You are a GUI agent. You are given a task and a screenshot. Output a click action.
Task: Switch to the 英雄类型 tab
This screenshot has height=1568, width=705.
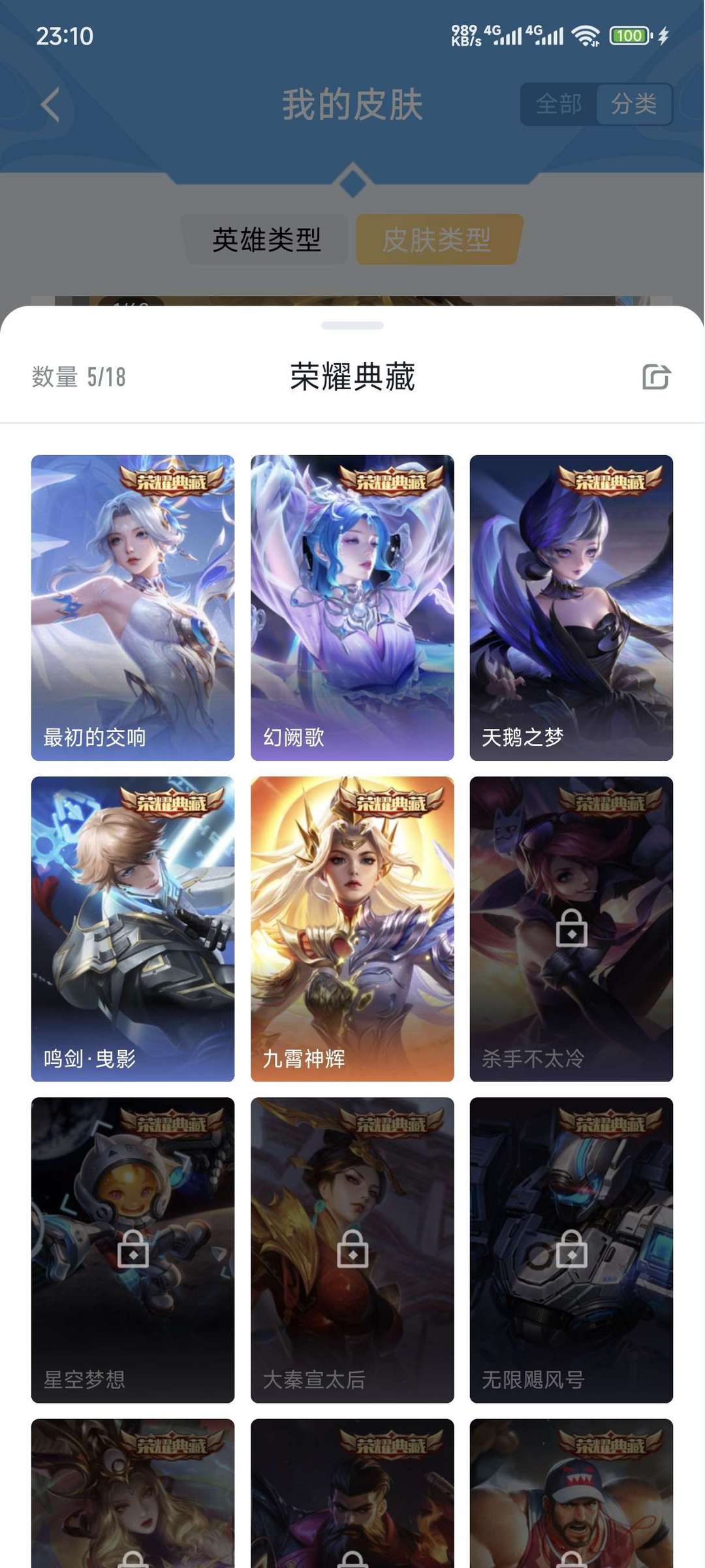point(266,240)
